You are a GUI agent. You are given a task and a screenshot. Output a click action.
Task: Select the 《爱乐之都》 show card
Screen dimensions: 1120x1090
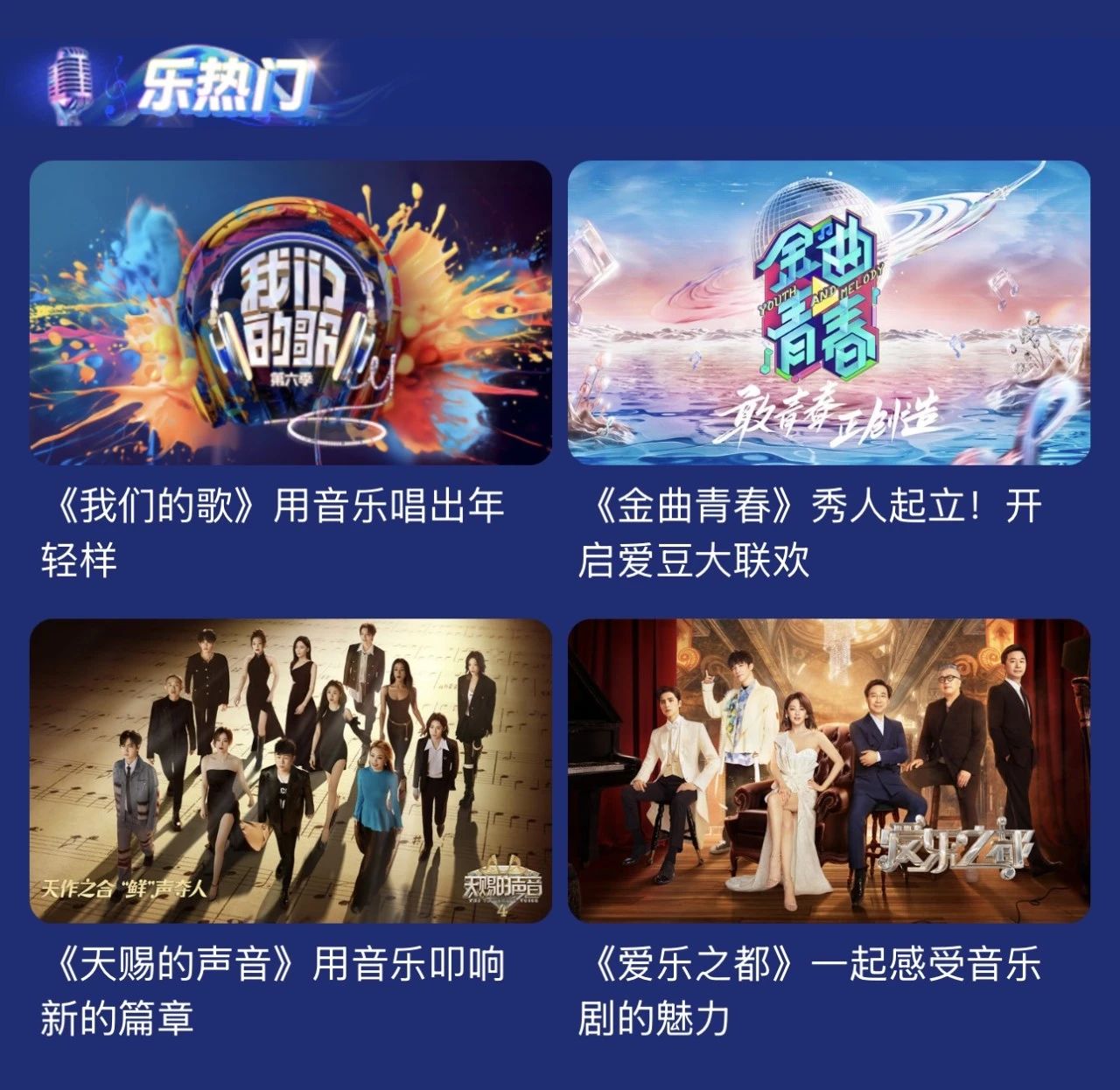[x=829, y=770]
